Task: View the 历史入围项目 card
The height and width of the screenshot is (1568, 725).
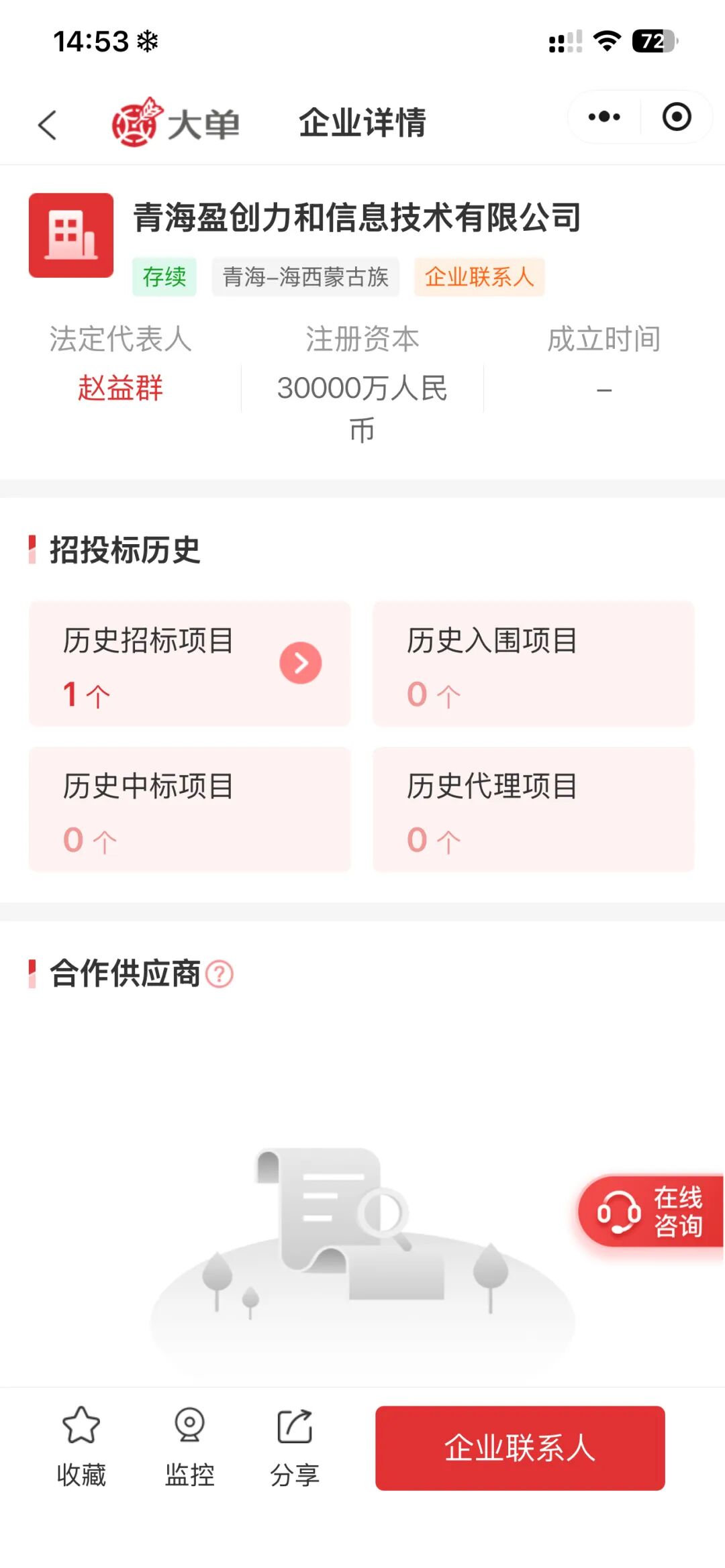Action: coord(534,664)
